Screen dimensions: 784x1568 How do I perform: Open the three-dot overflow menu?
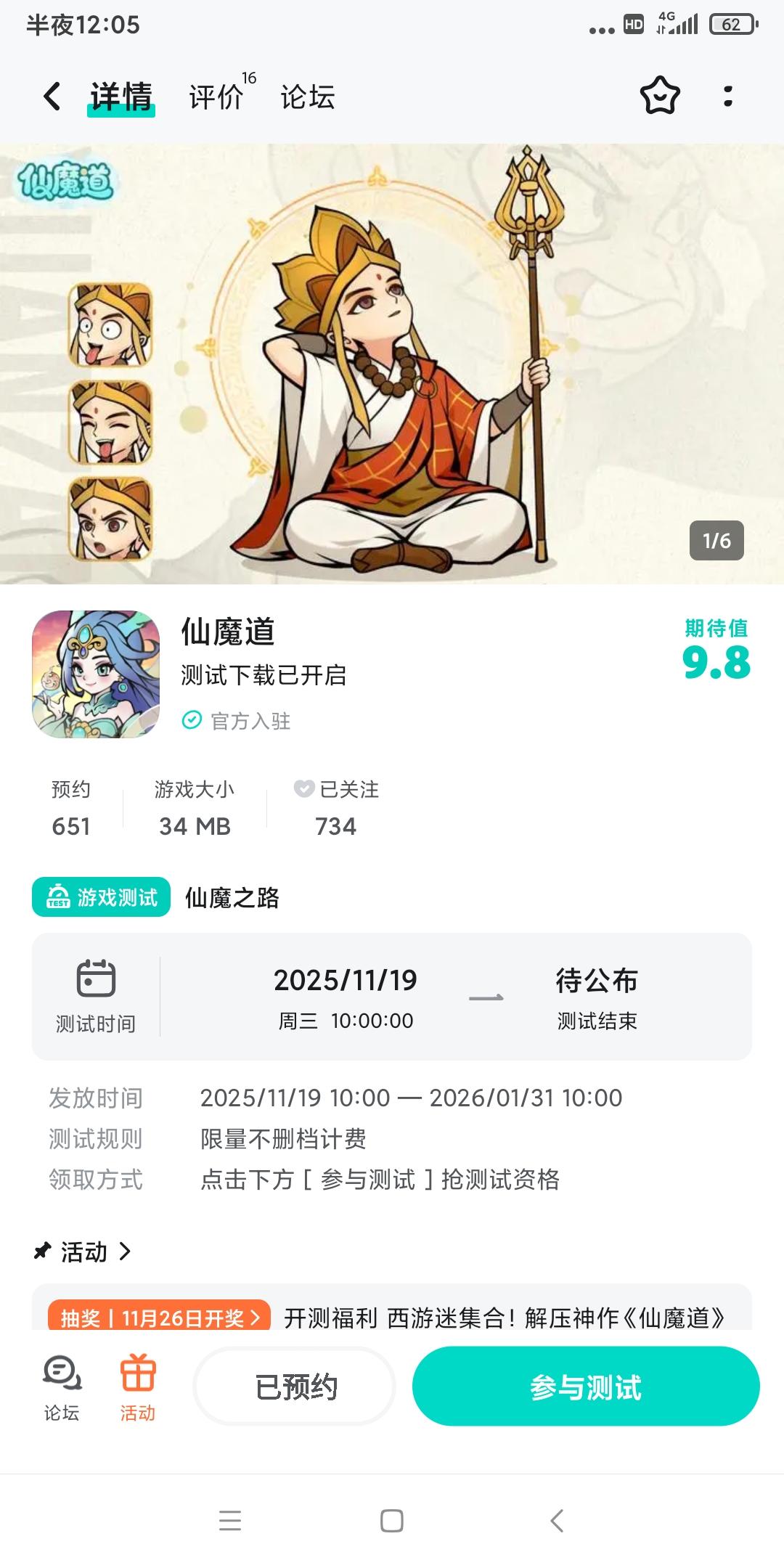tap(726, 97)
